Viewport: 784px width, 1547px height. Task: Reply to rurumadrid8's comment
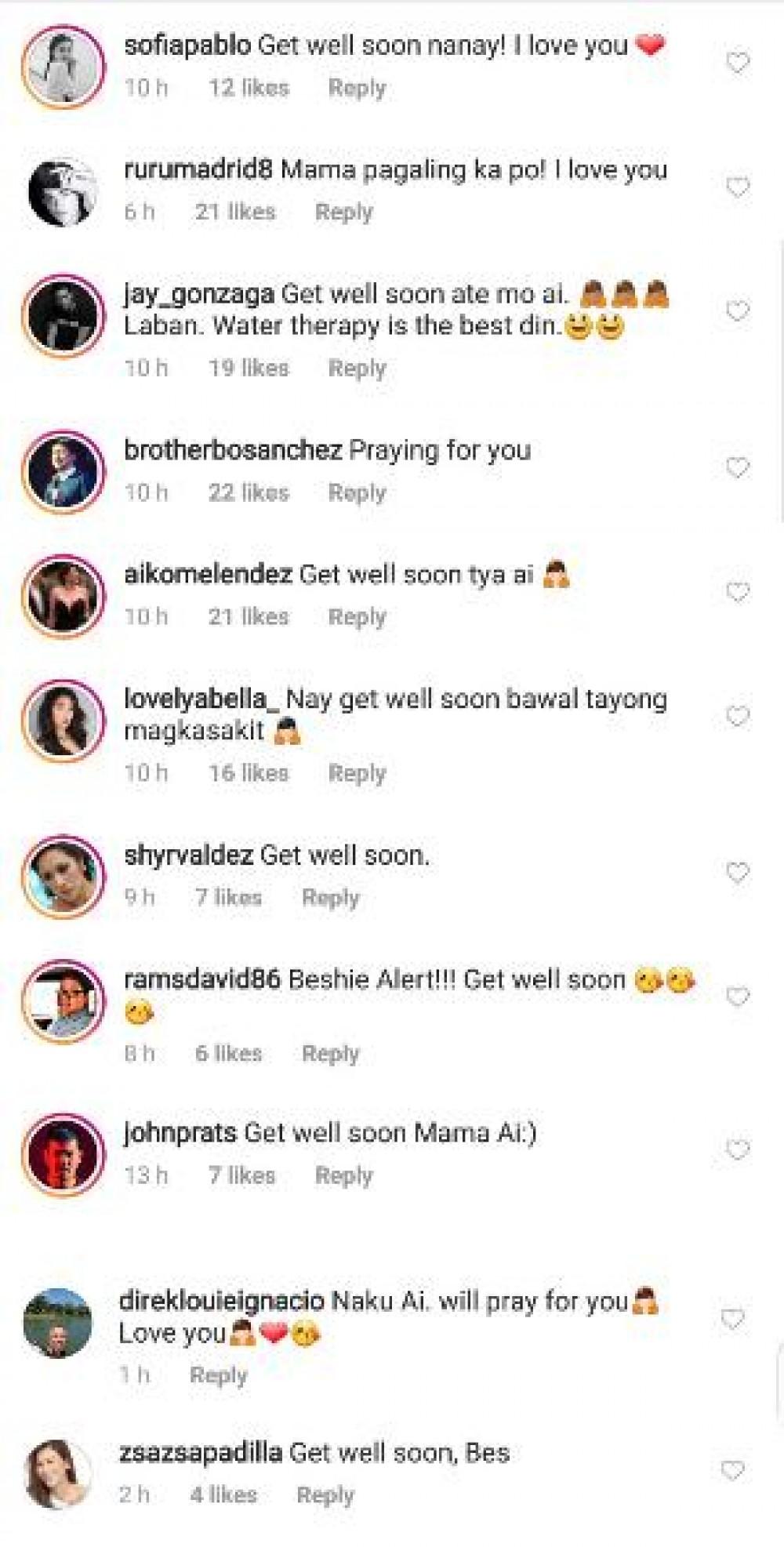point(343,212)
